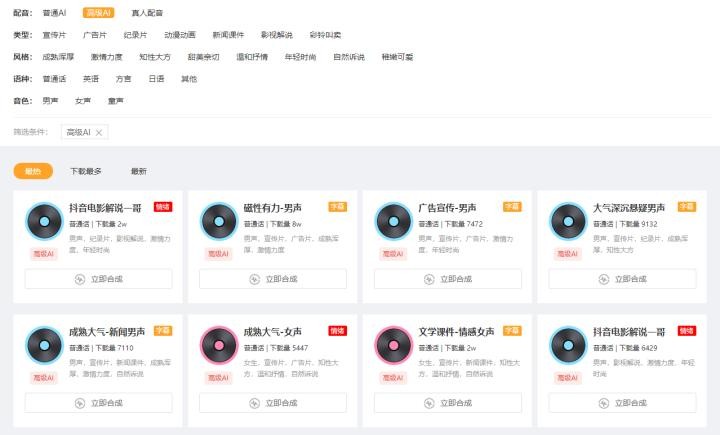Select 童声 voice filter
This screenshot has height=435, width=720.
click(115, 101)
